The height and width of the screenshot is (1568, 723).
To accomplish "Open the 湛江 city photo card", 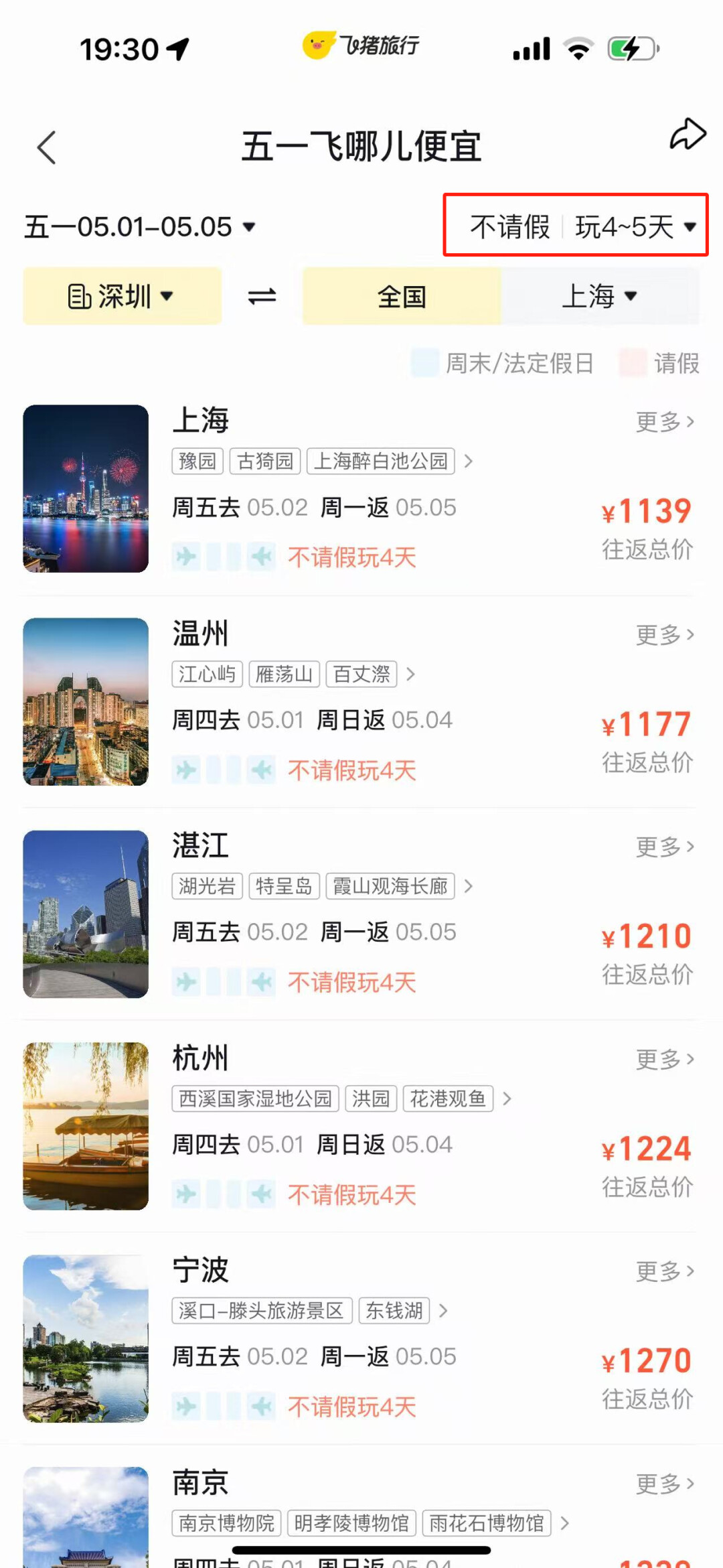I will coord(86,914).
